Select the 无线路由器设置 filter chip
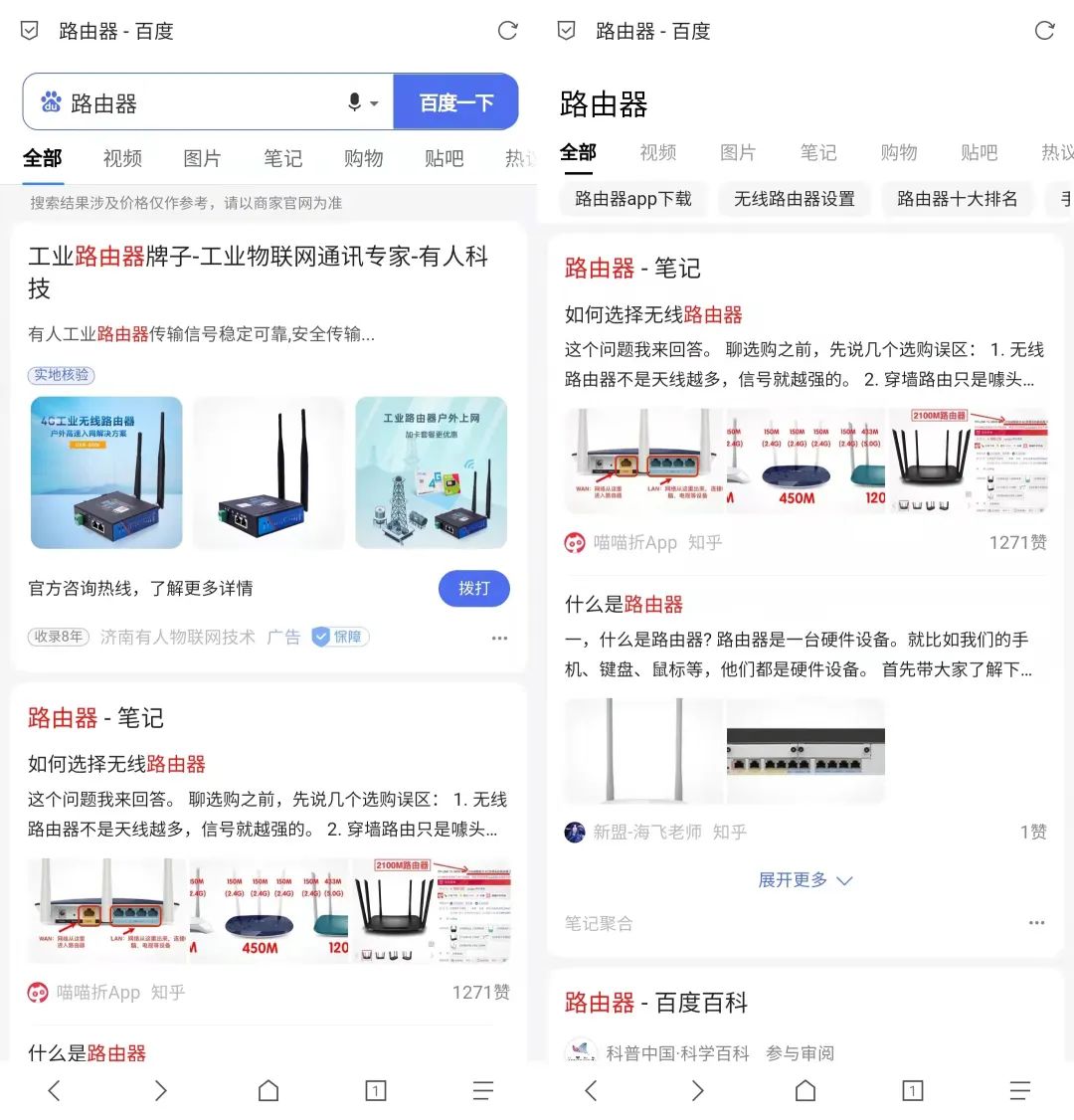 (795, 199)
